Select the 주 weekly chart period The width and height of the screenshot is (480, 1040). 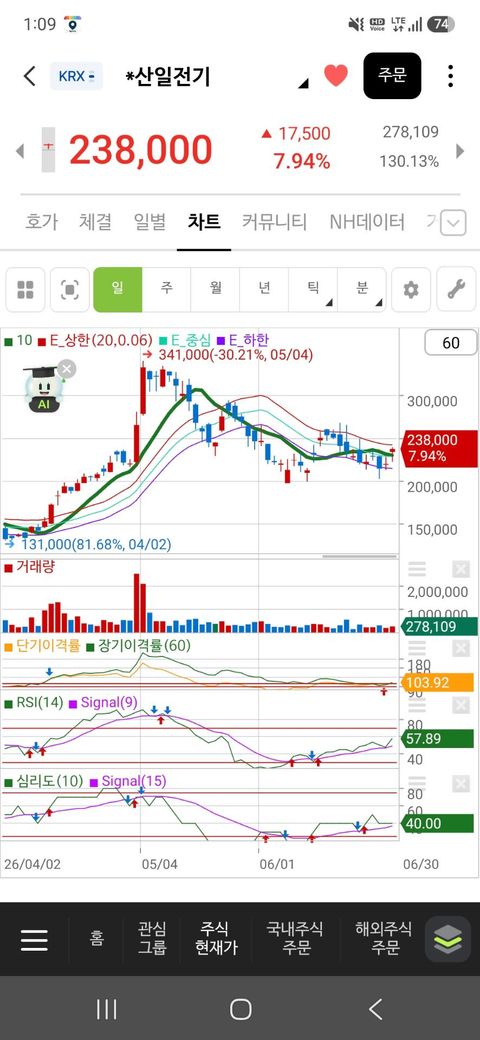166,290
